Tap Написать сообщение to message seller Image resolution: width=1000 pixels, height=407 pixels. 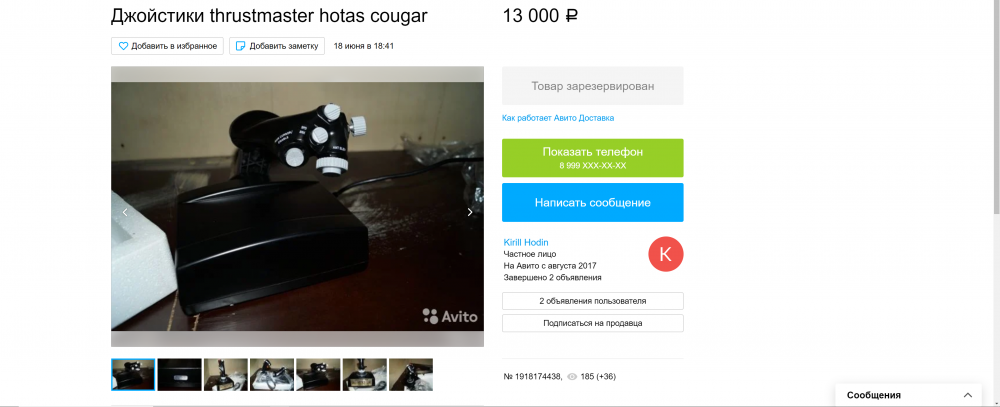click(592, 202)
